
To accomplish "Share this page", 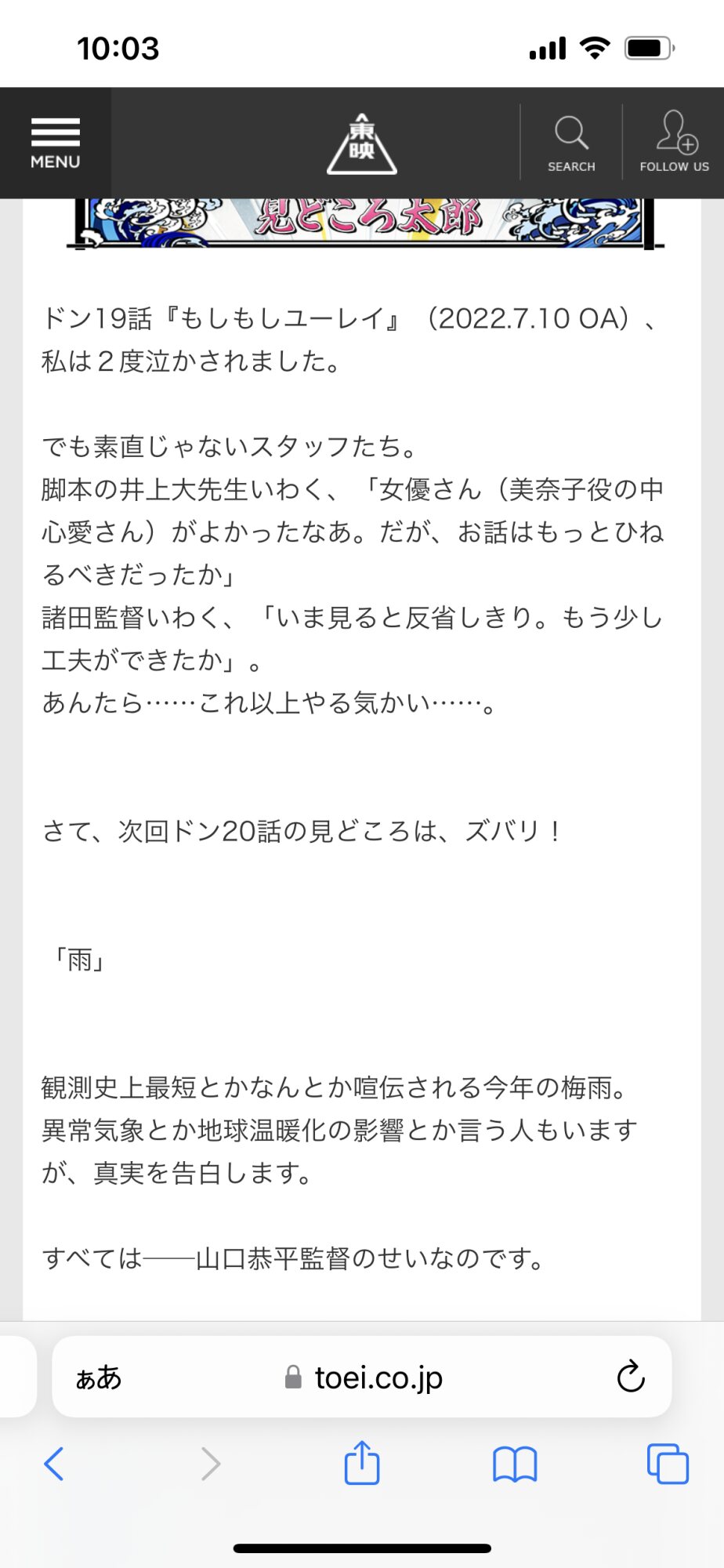I will click(361, 1462).
